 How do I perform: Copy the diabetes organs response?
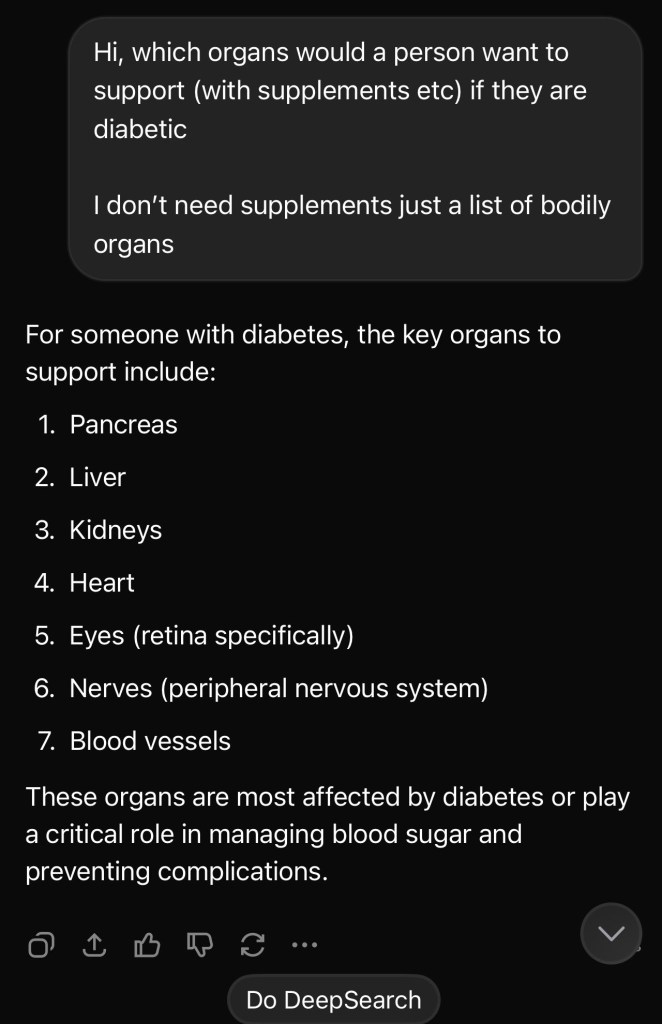tap(41, 944)
